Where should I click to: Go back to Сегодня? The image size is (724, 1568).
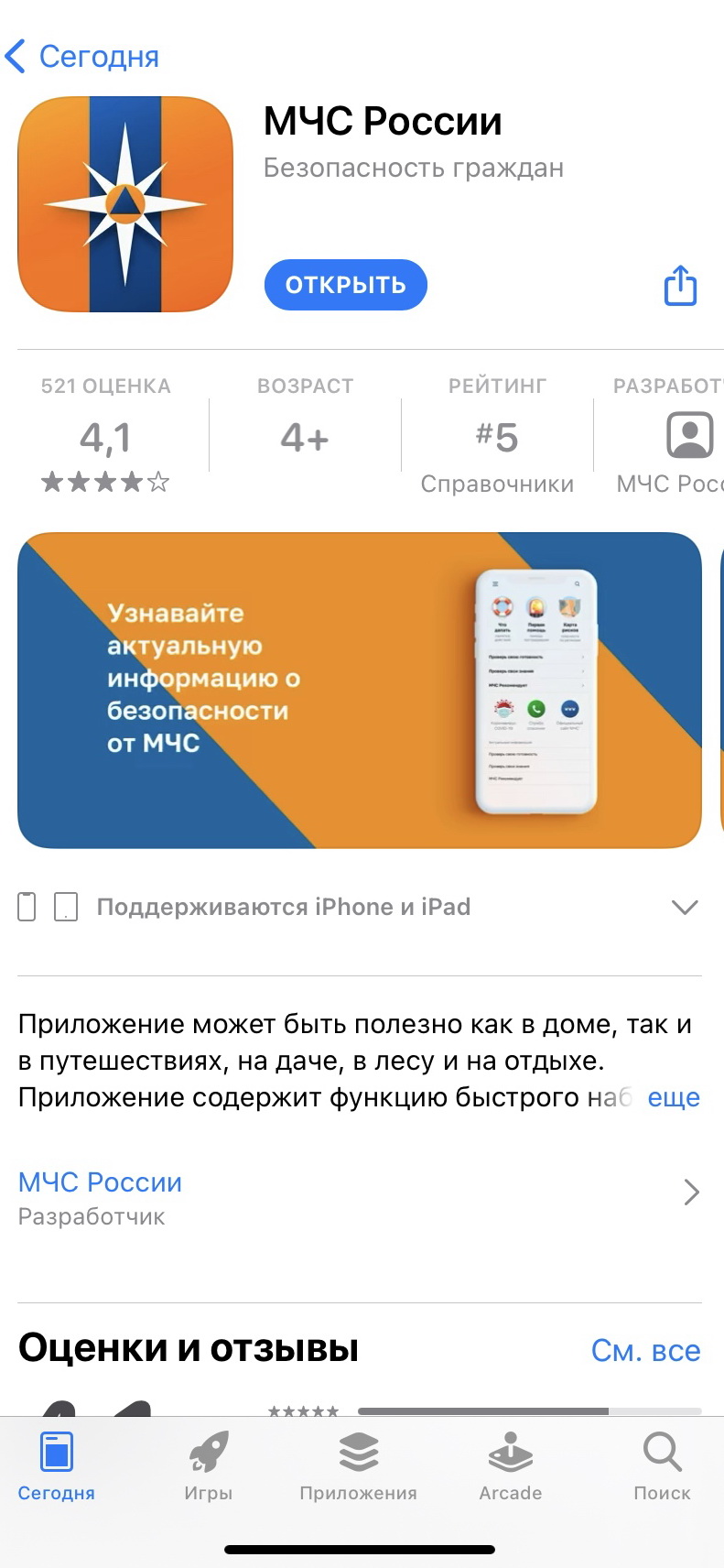pos(82,57)
